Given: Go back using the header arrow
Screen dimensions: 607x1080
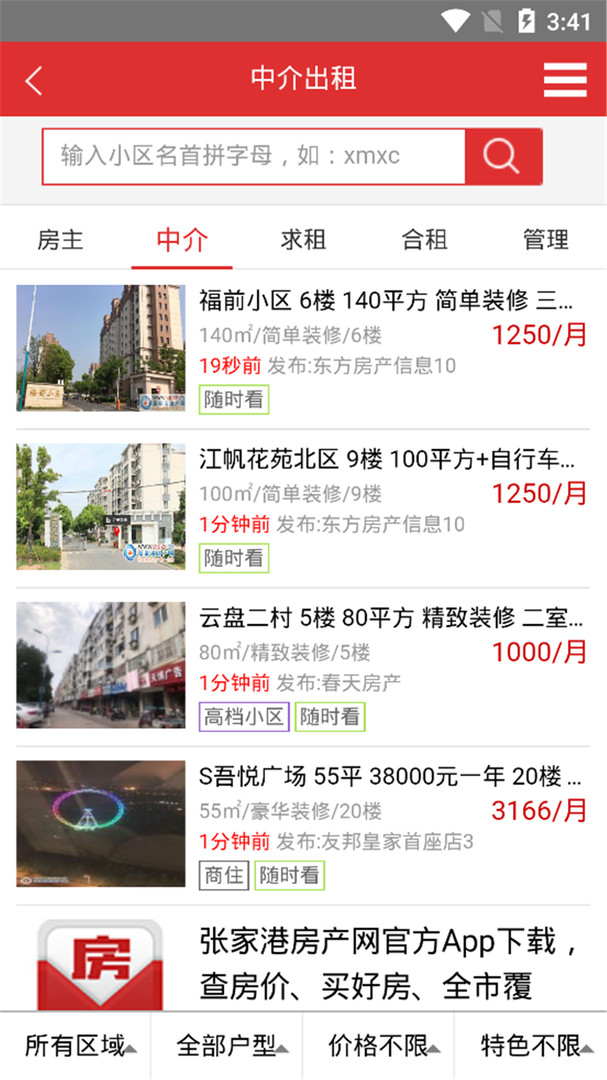Looking at the screenshot, I should [34, 80].
